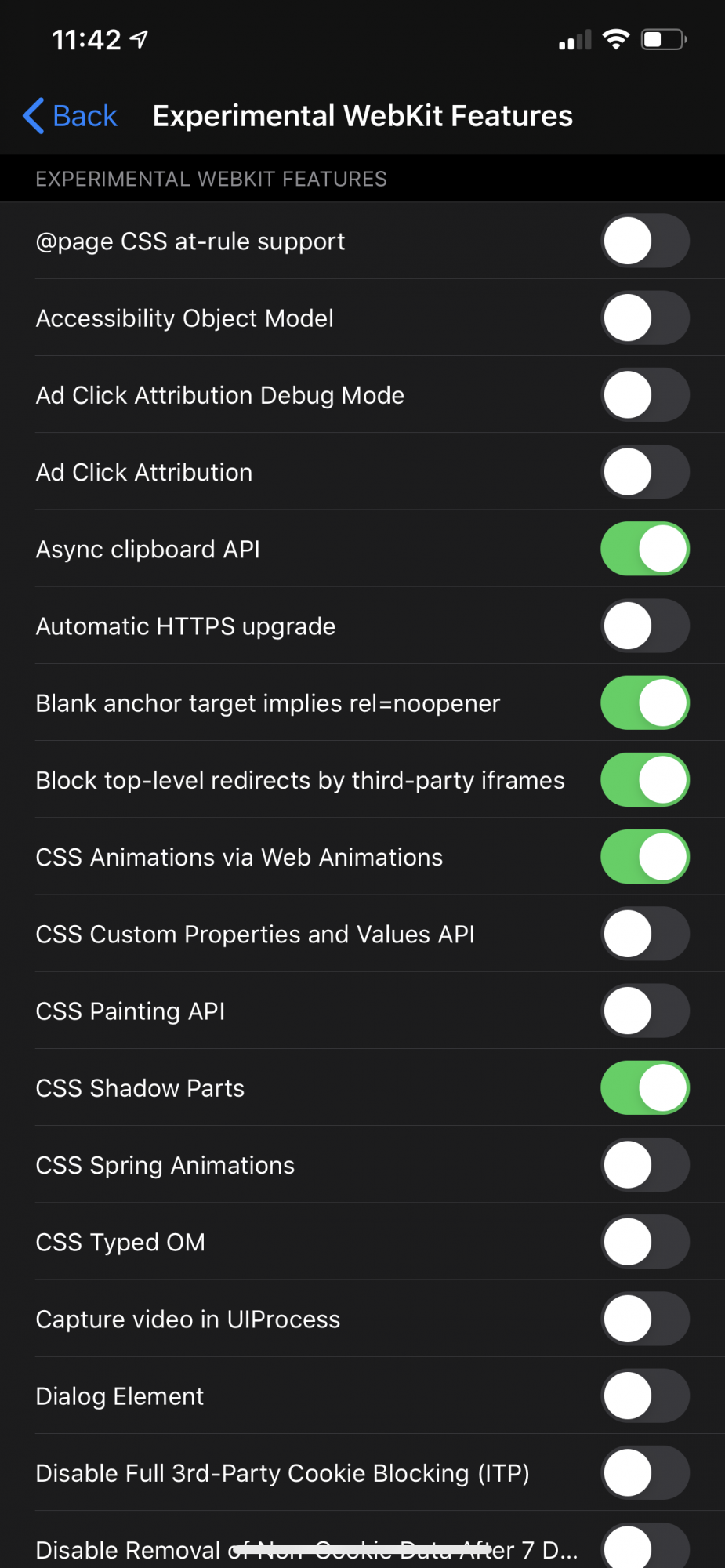Image resolution: width=725 pixels, height=1568 pixels.
Task: Go back to the previous settings page
Action: click(x=70, y=116)
